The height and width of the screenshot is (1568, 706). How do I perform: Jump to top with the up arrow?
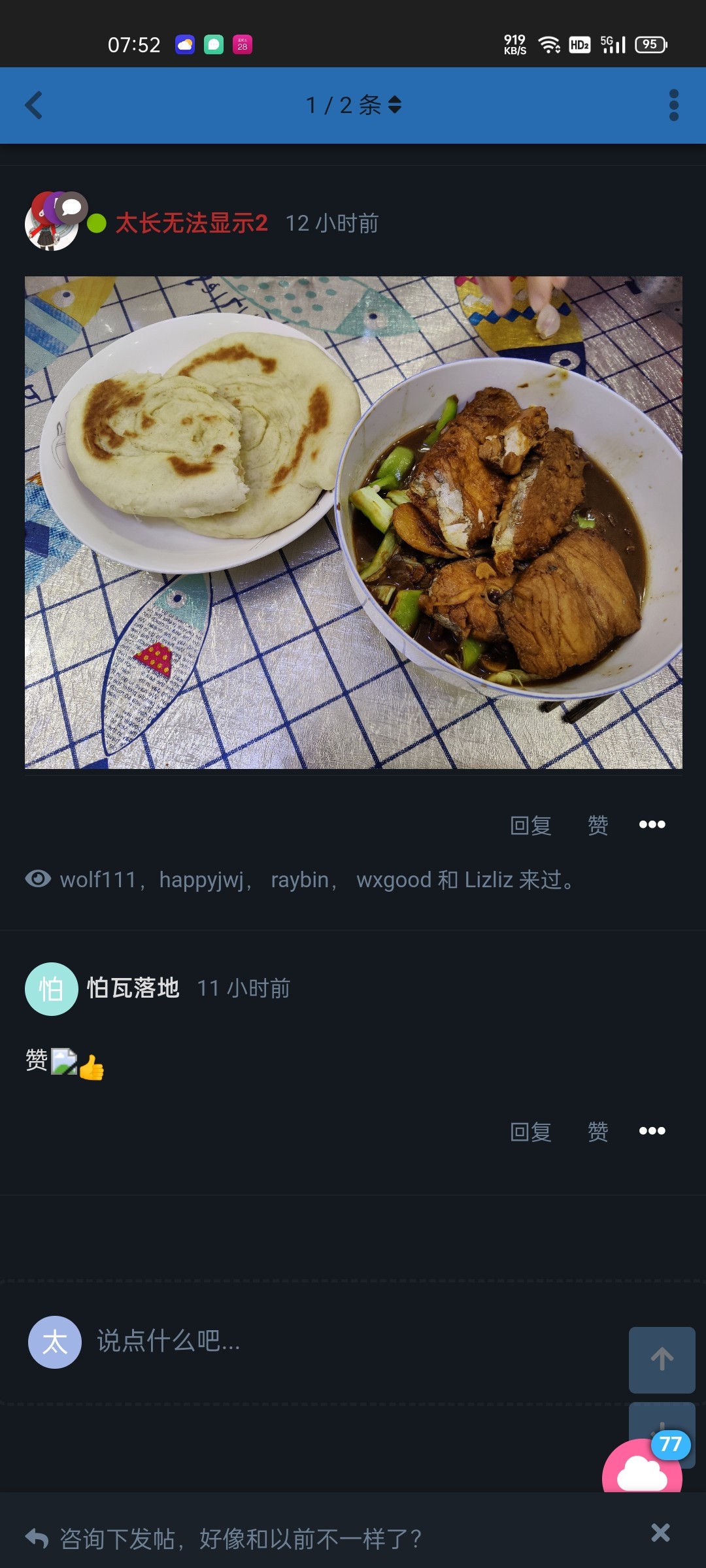coord(662,1360)
